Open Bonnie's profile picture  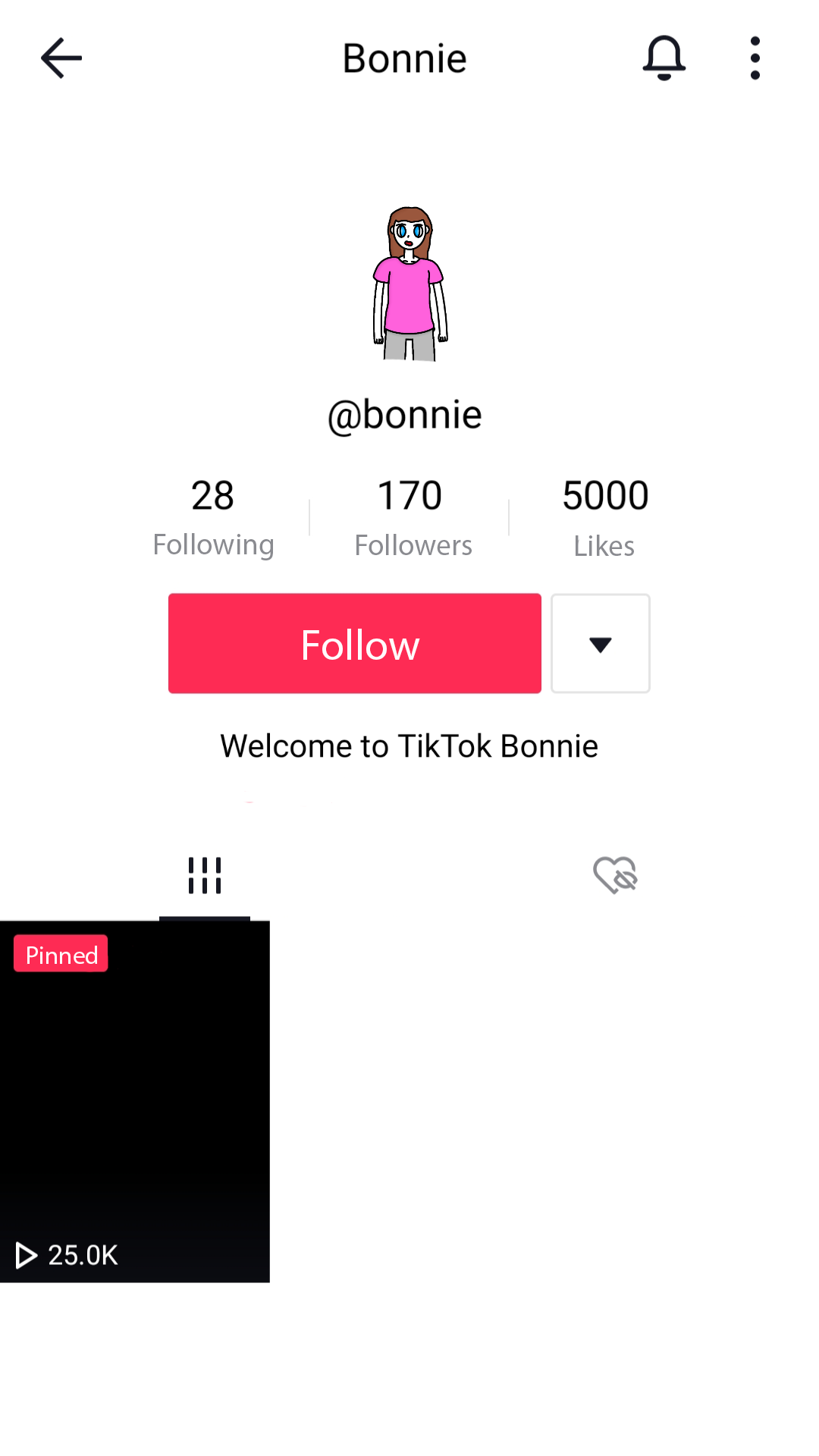409,284
